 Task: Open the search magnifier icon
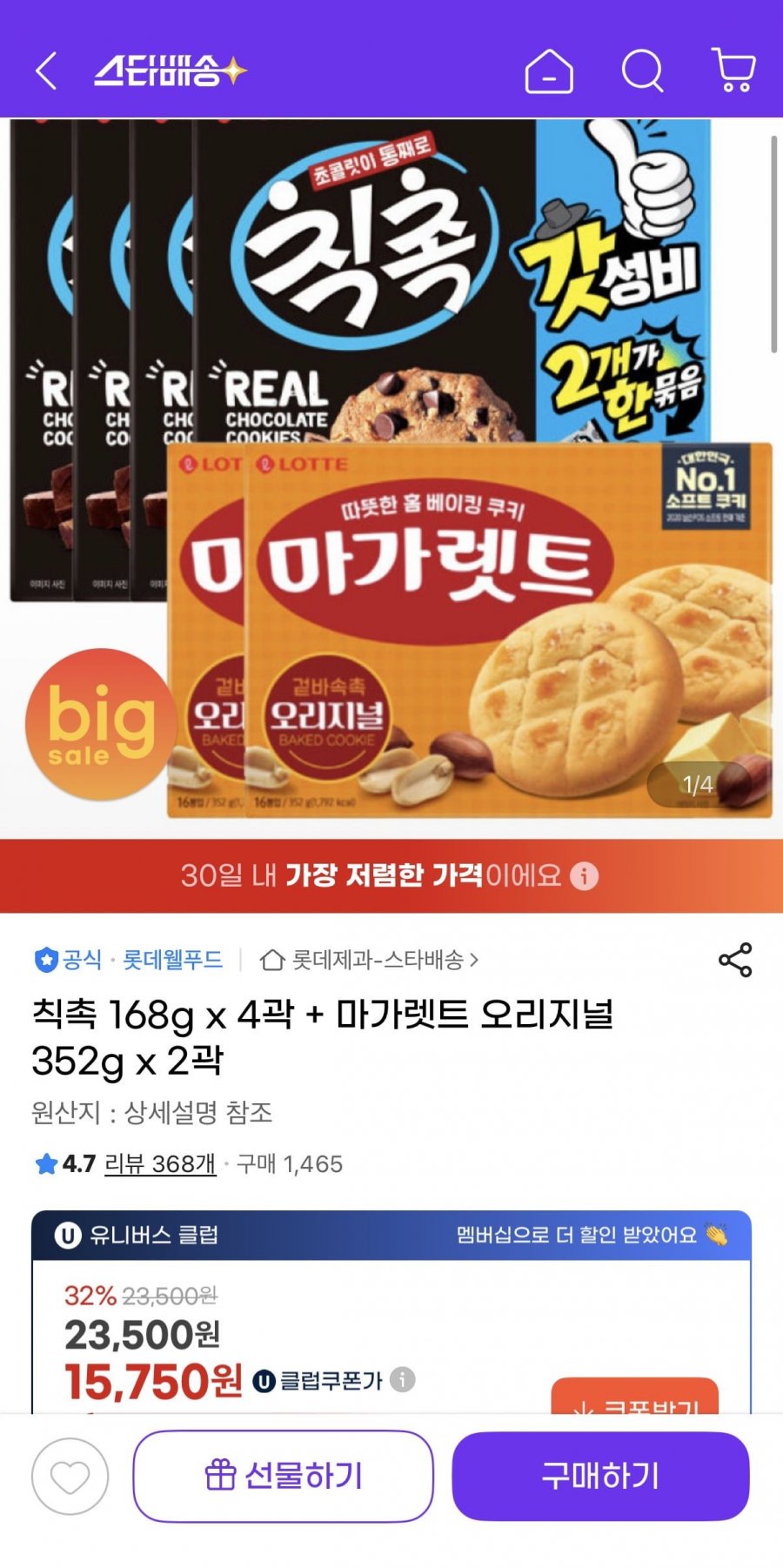pos(640,73)
